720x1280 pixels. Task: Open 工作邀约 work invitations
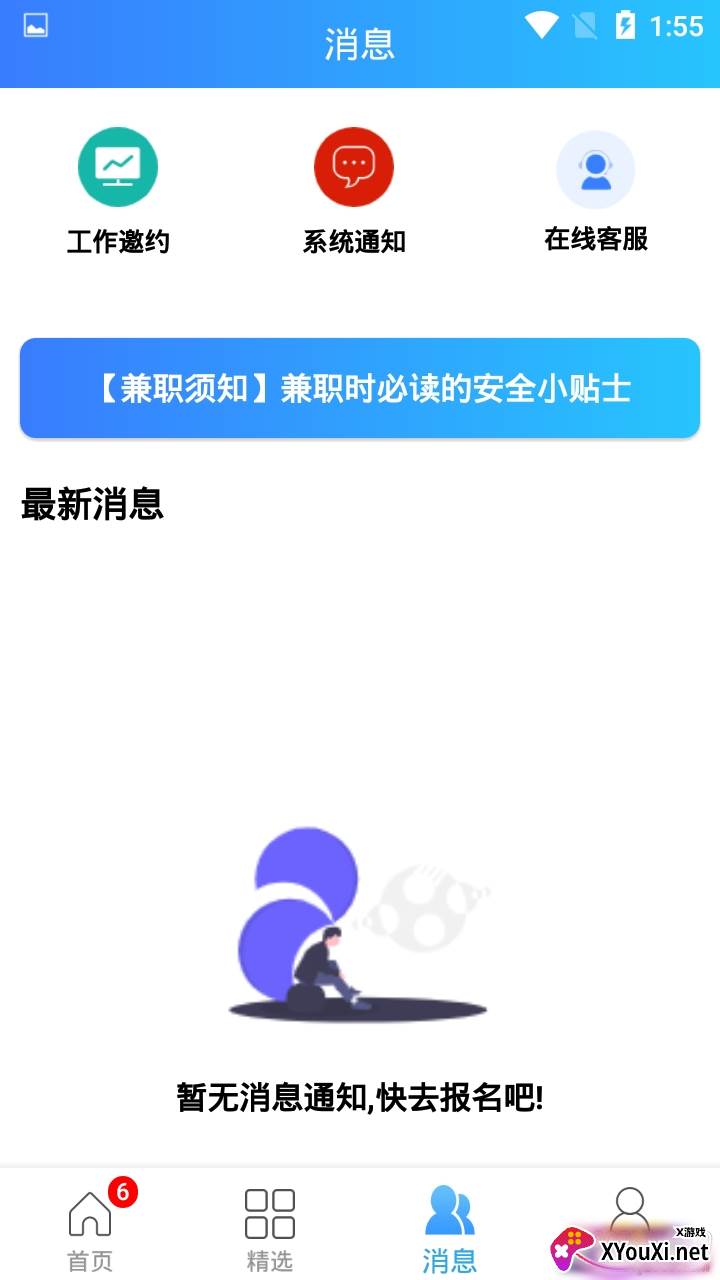[118, 190]
